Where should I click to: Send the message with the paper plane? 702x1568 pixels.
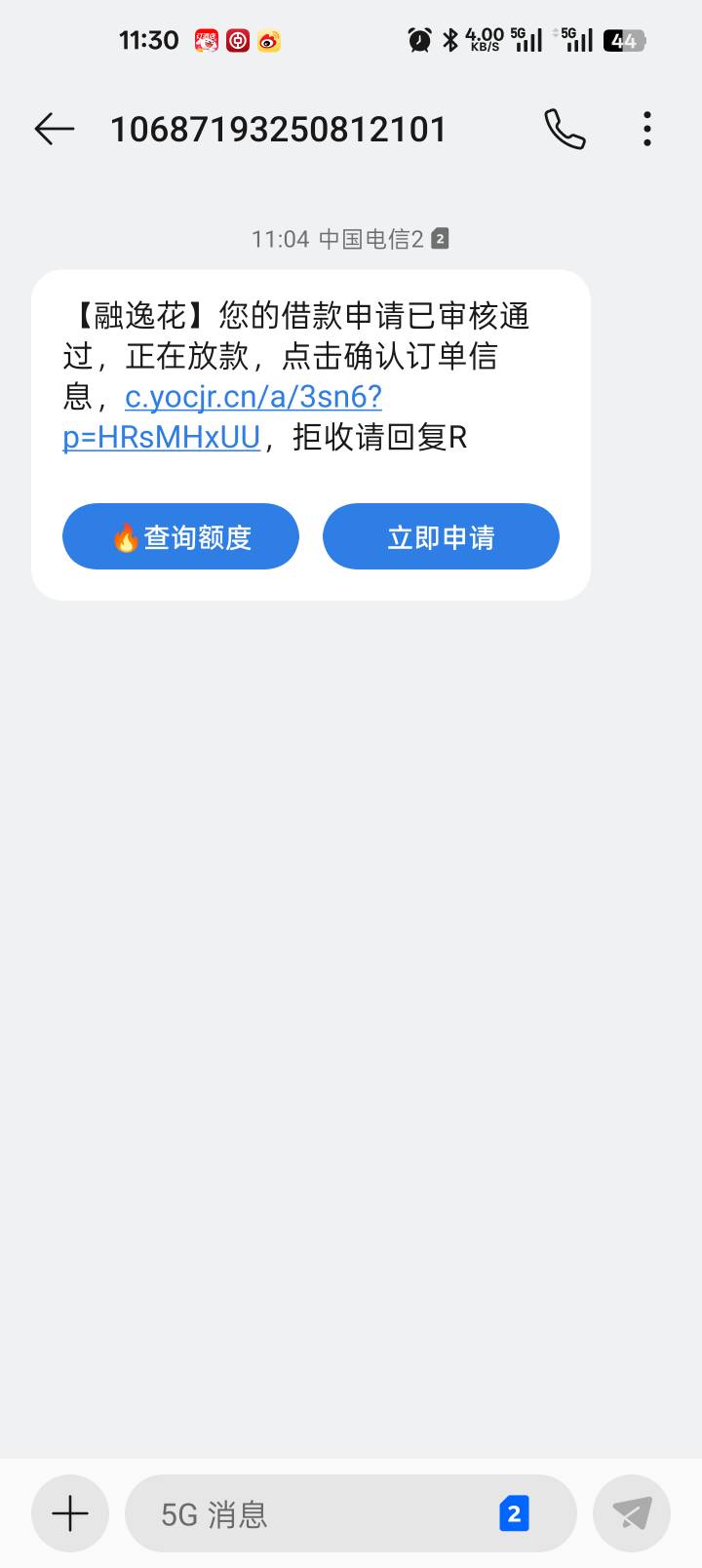tap(632, 1513)
